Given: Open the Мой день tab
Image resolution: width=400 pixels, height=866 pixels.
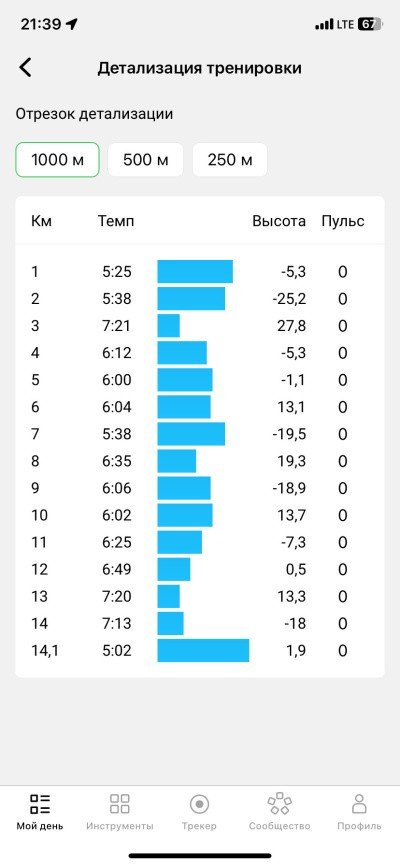Looking at the screenshot, I should (x=40, y=812).
